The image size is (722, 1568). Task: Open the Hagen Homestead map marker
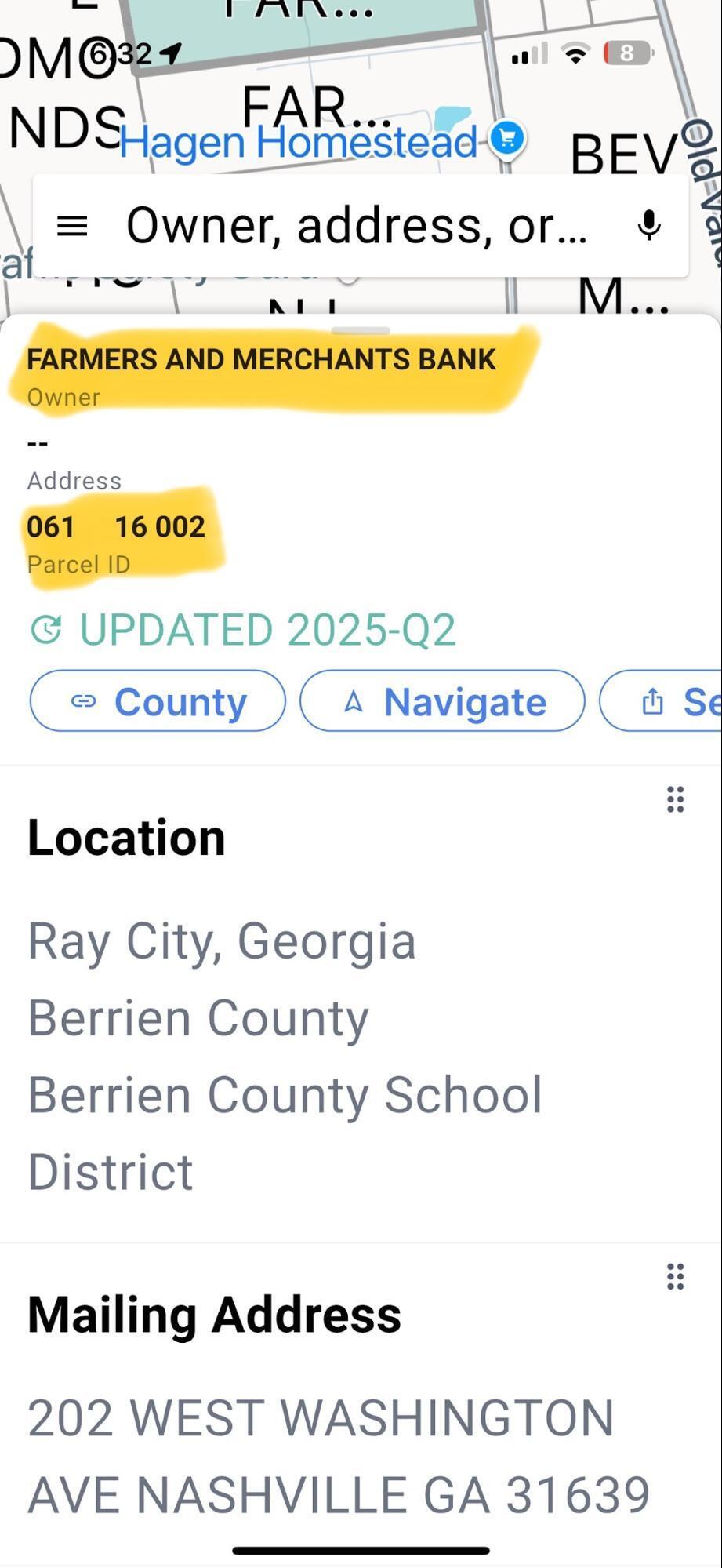507,139
